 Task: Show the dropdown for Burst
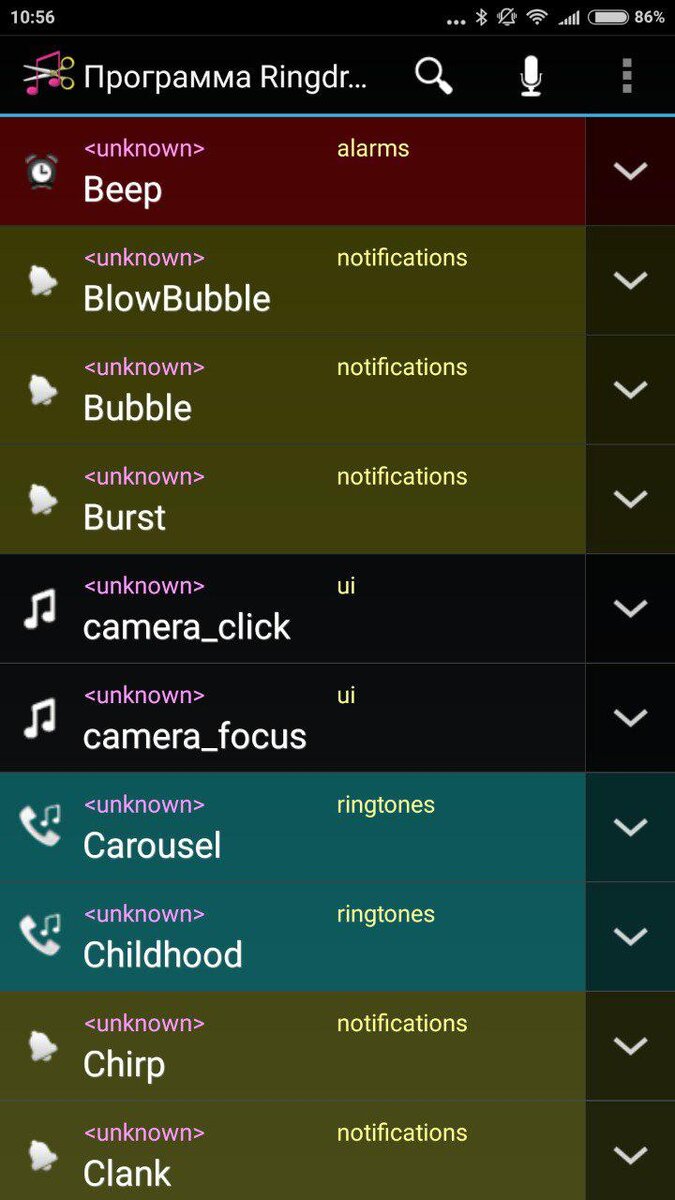pos(630,499)
